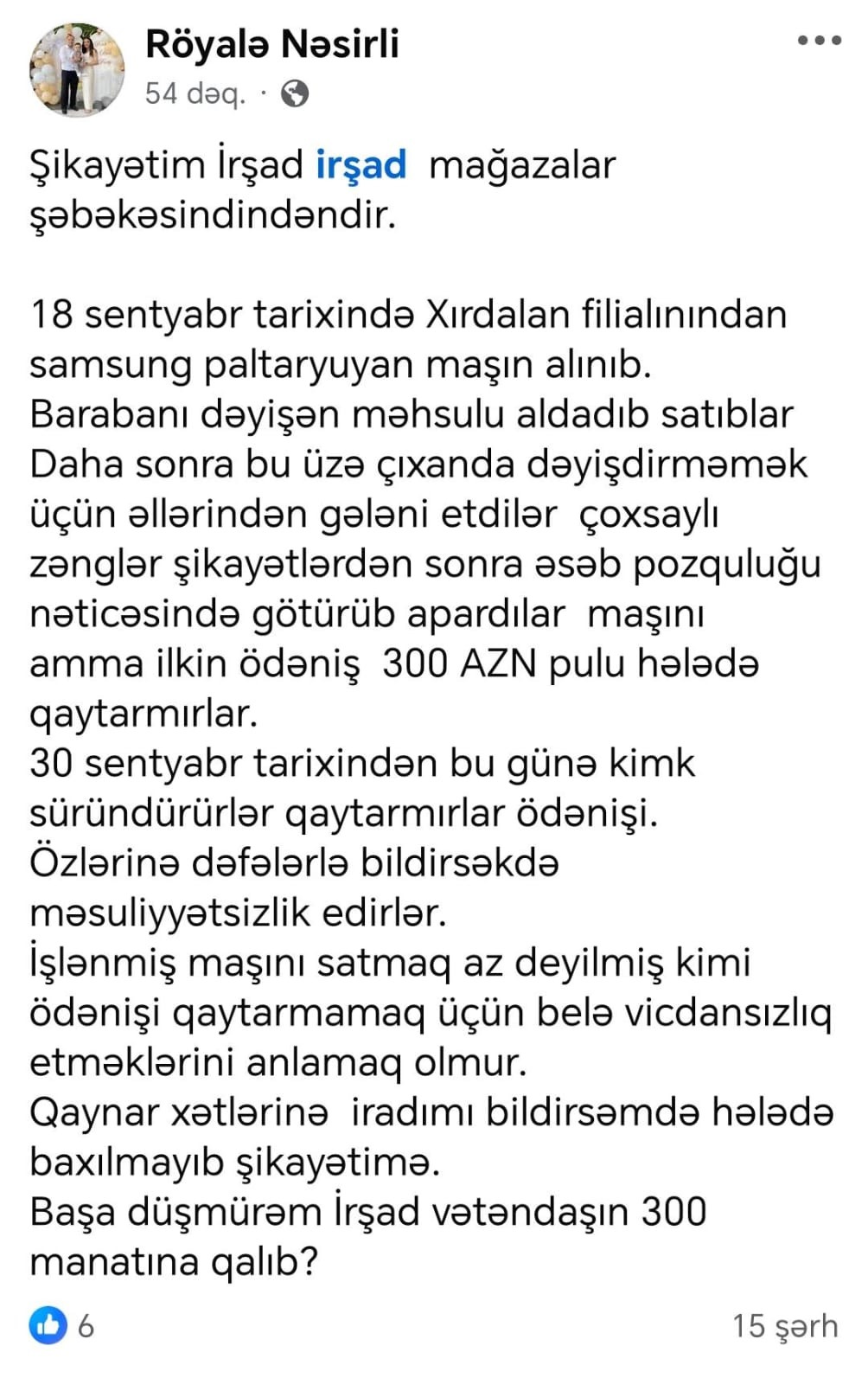Open the post's three-dot overflow menu

click(819, 41)
